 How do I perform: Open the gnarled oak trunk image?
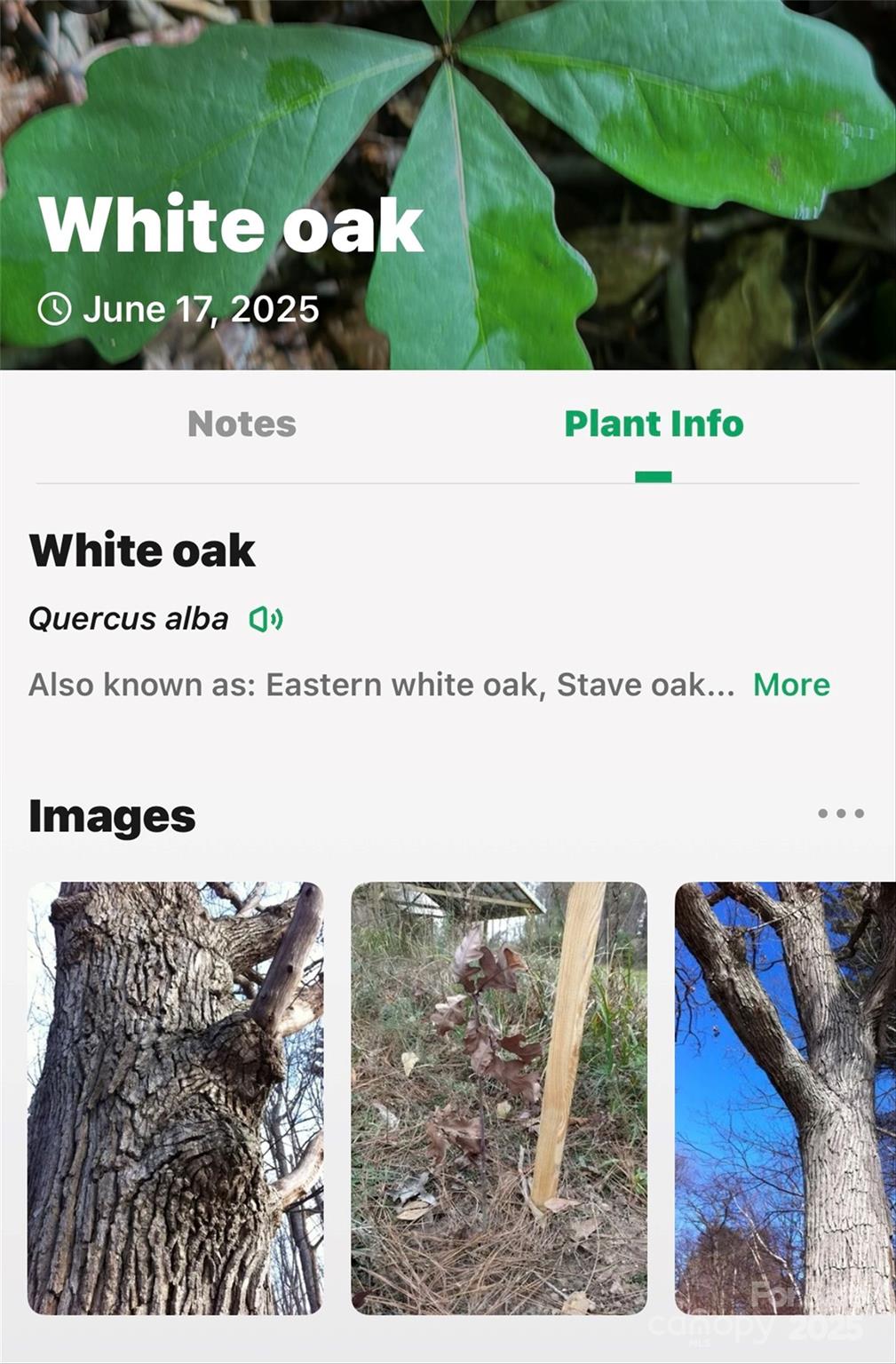175,1098
